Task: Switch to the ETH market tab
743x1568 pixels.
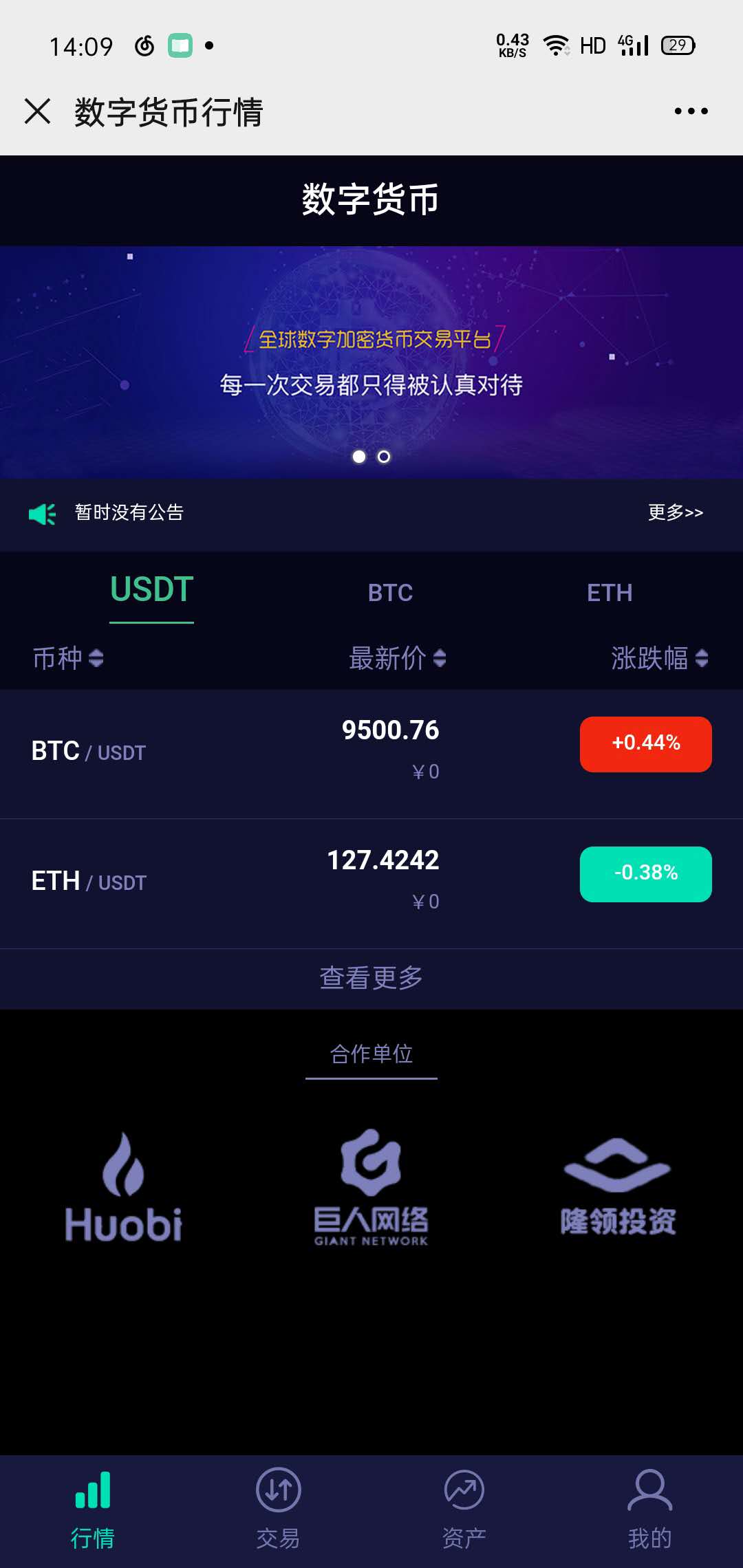Action: pyautogui.click(x=610, y=592)
